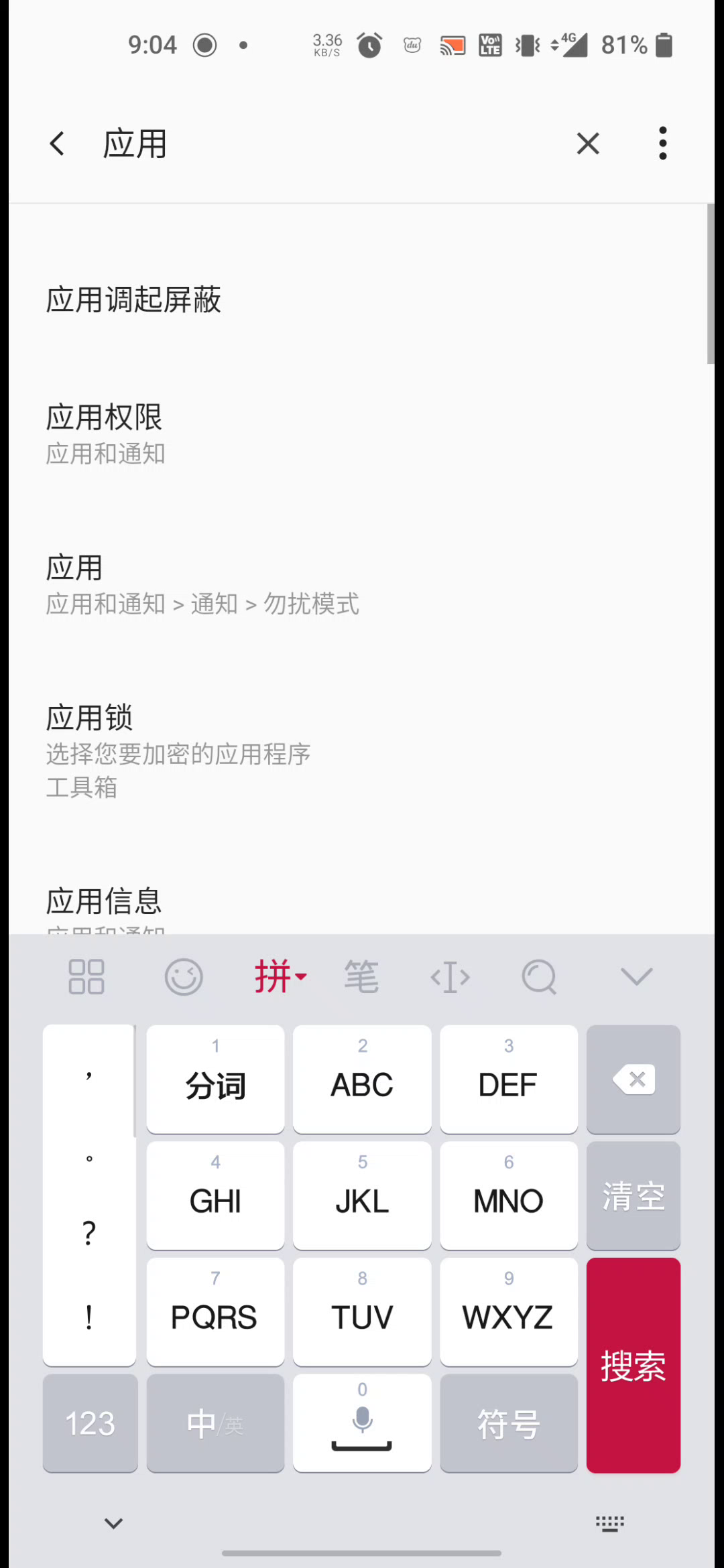Clear the search text with the X icon

click(x=588, y=143)
